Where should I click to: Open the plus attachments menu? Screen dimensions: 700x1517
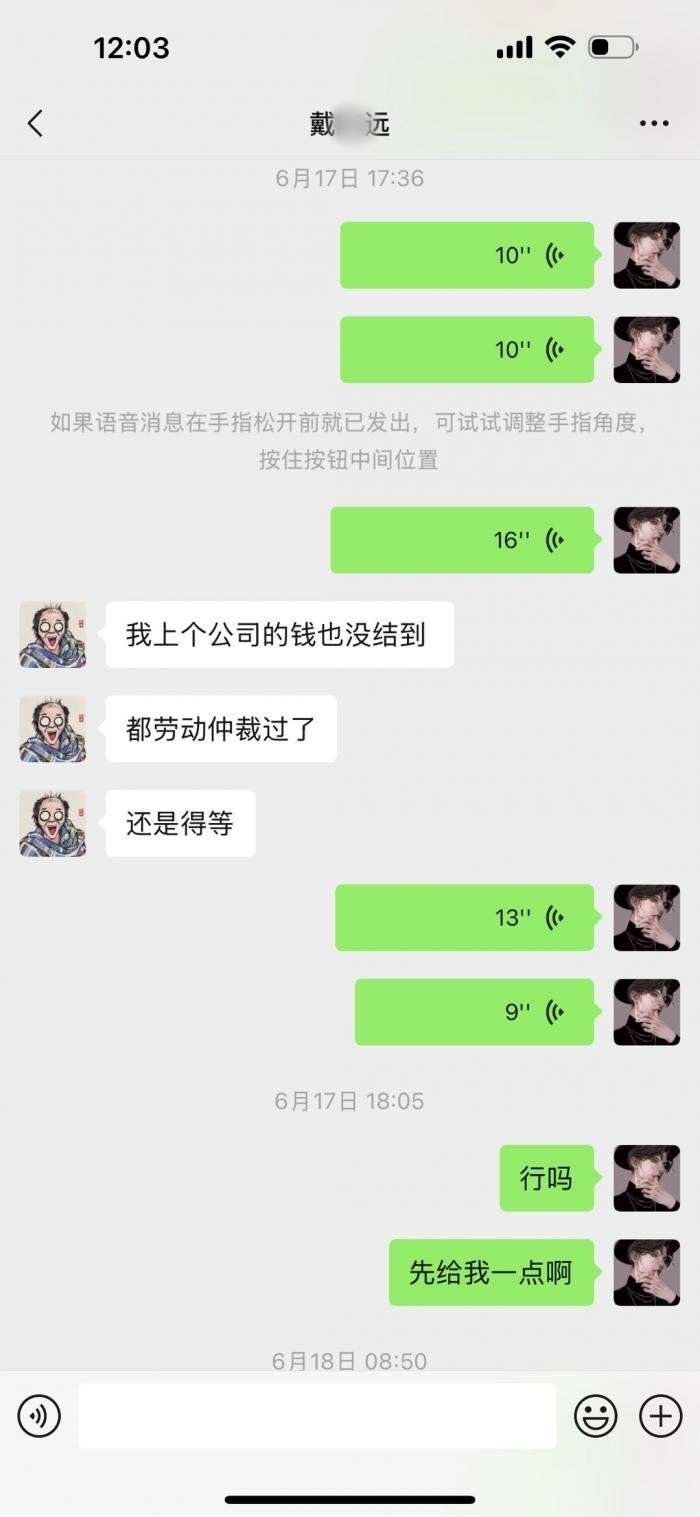point(660,1416)
